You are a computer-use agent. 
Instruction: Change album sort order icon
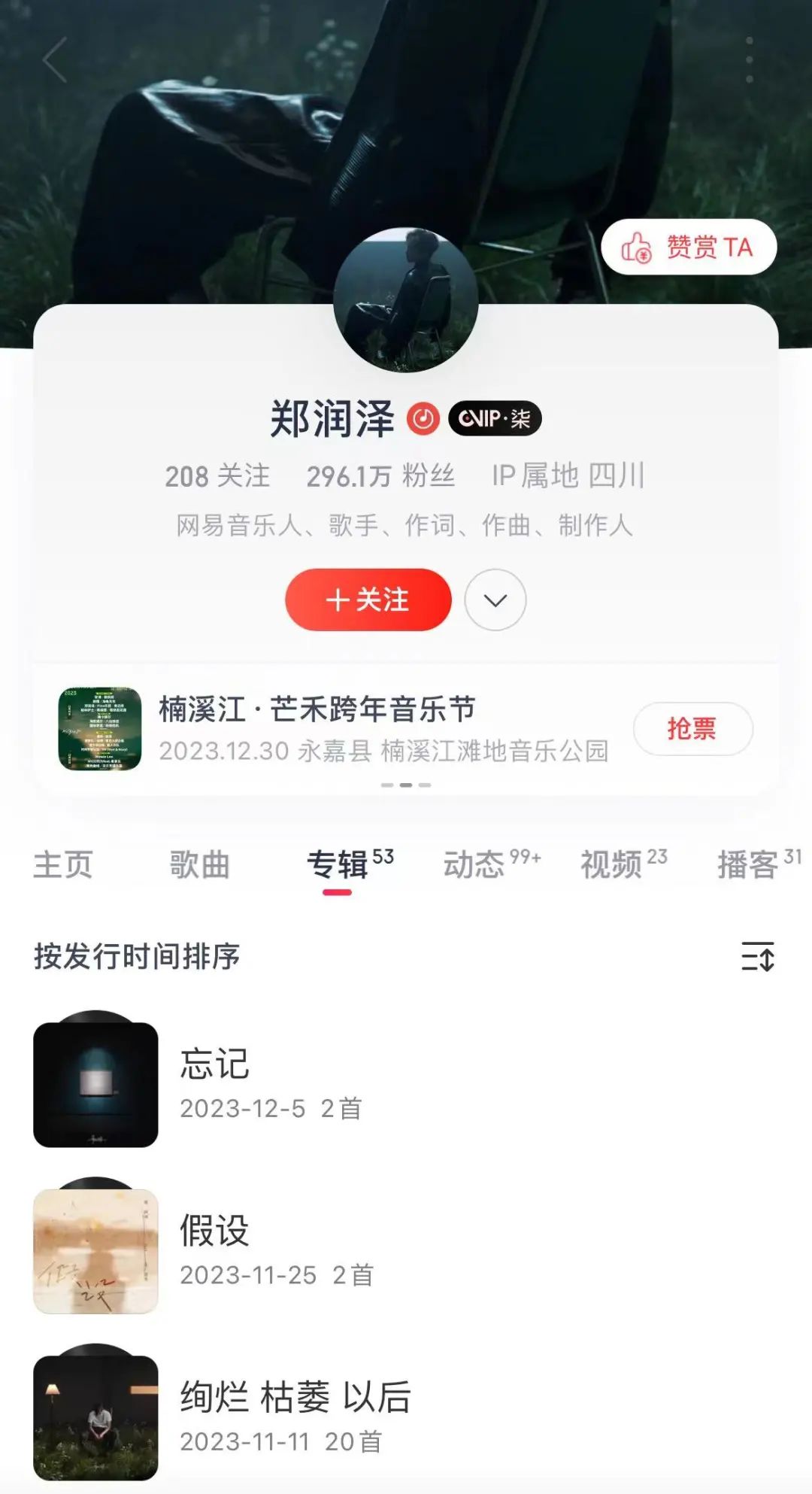click(x=757, y=957)
